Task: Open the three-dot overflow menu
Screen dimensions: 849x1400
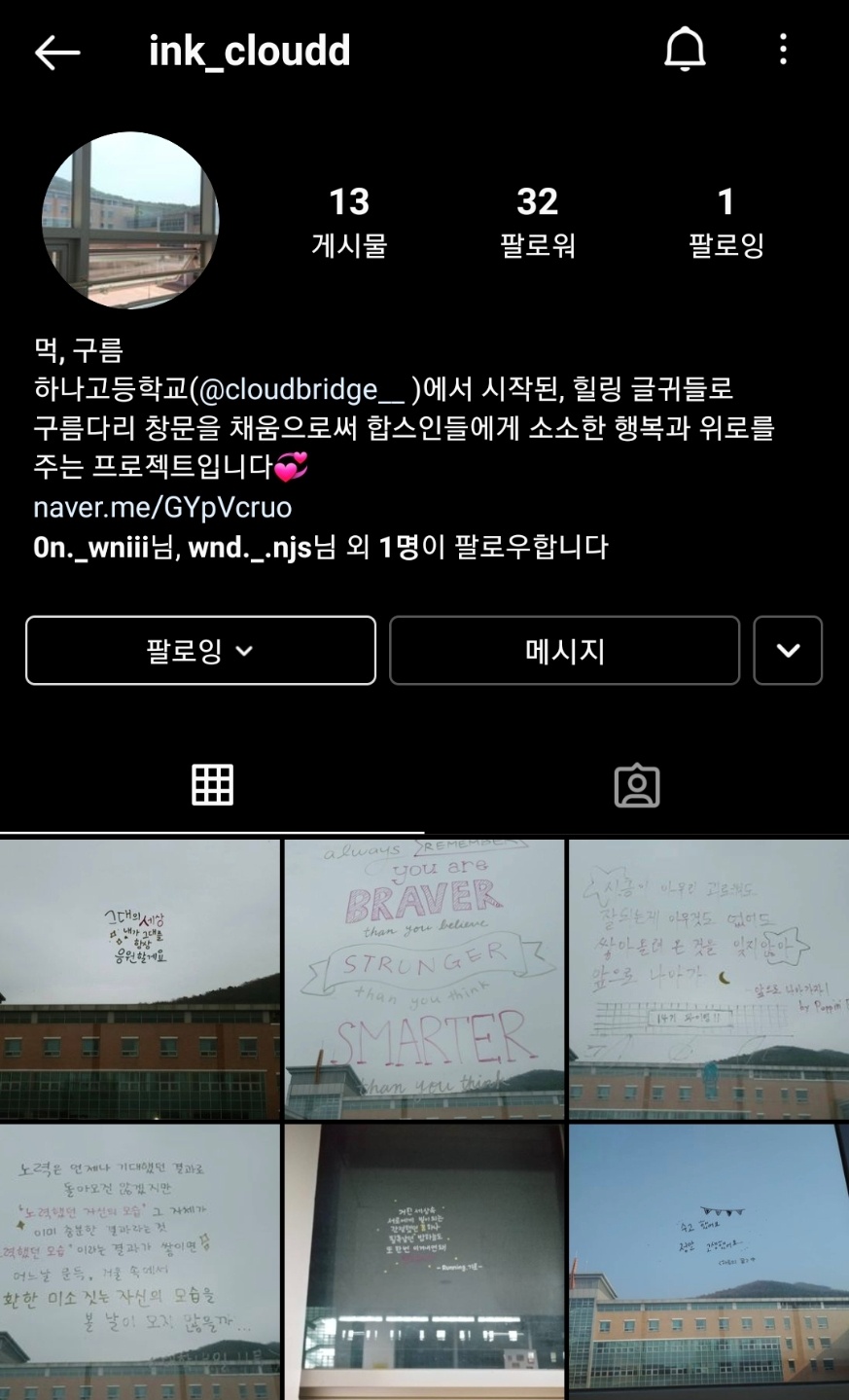Action: coord(783,50)
